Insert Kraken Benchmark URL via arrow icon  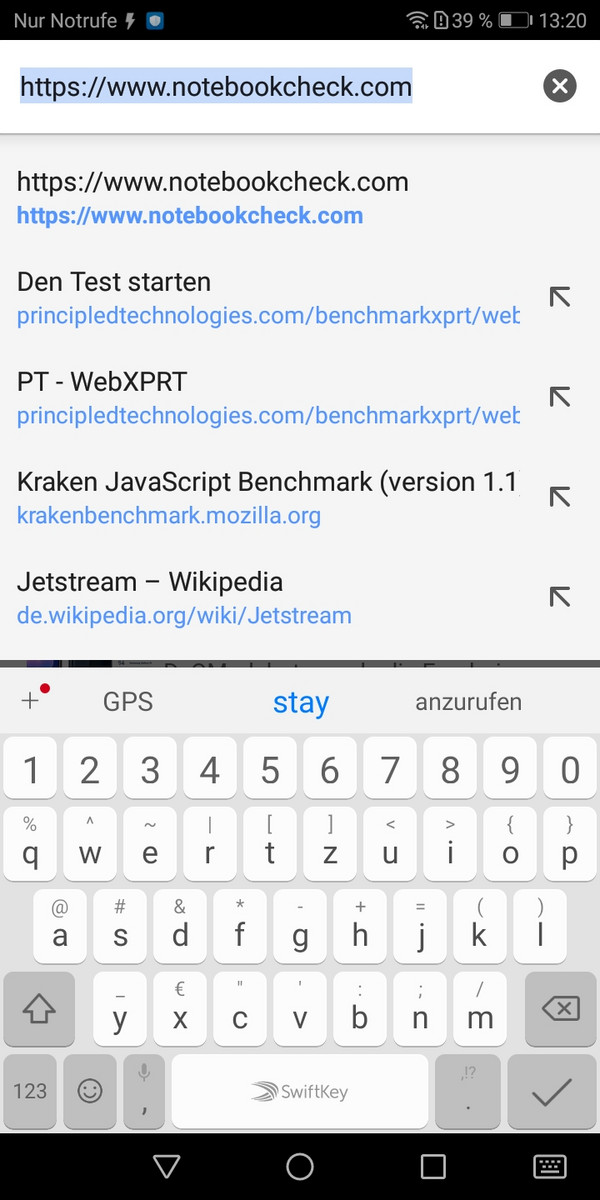[x=560, y=497]
